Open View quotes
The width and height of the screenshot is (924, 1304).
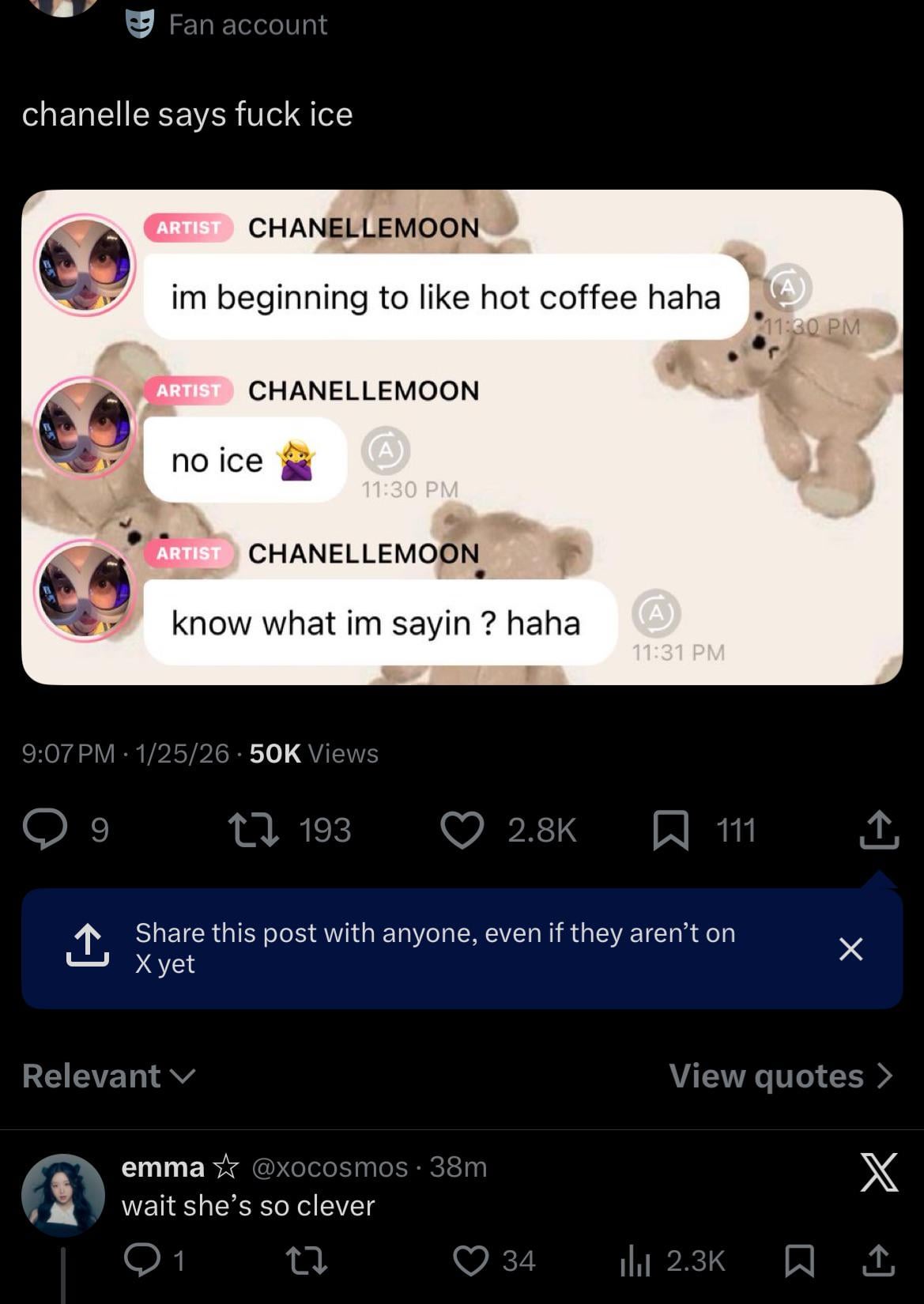(780, 1076)
